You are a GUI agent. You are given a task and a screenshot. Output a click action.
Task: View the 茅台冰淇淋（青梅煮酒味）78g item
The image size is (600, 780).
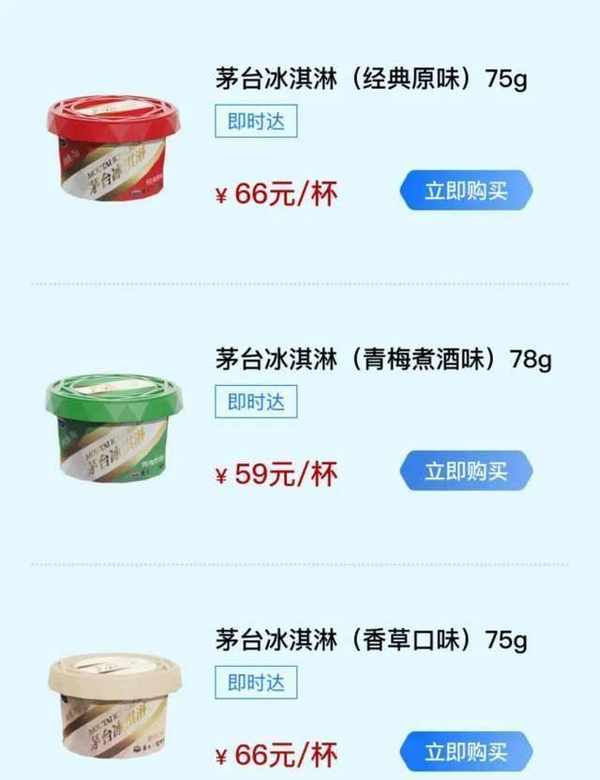[383, 359]
